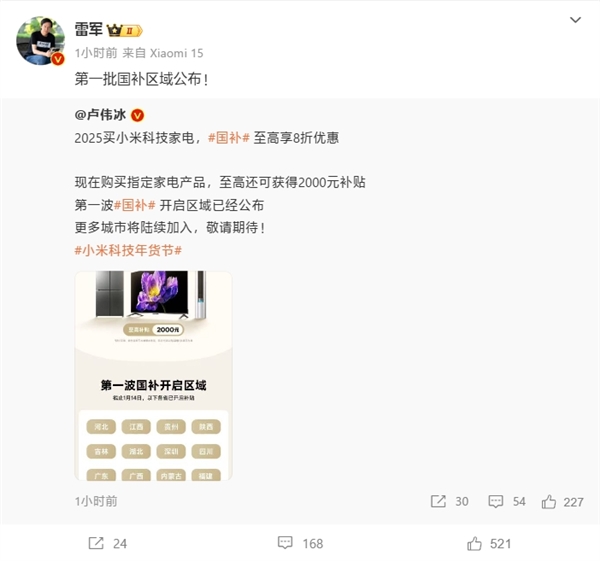Open the #小米科技年货节# hashtag
Image resolution: width=600 pixels, height=561 pixels.
[128, 249]
